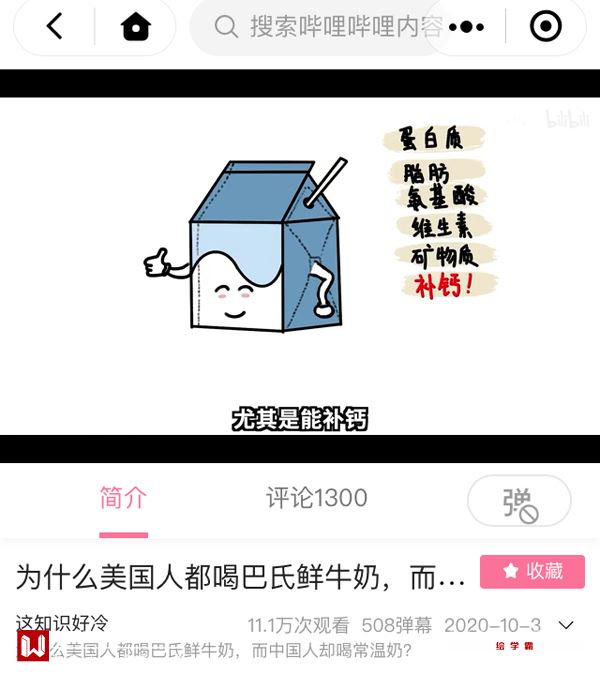Open uploader 这知识好冷's profile
600x674 pixels.
click(x=62, y=623)
